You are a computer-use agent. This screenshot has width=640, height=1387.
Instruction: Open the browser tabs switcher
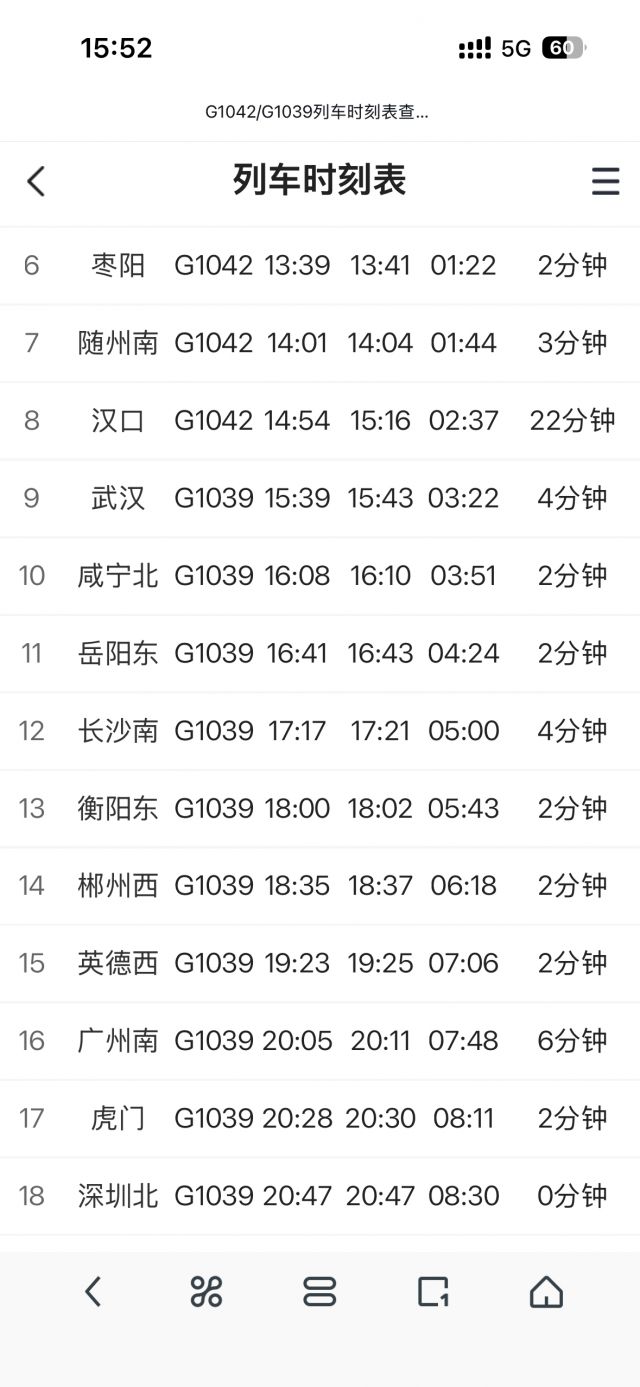click(319, 1292)
